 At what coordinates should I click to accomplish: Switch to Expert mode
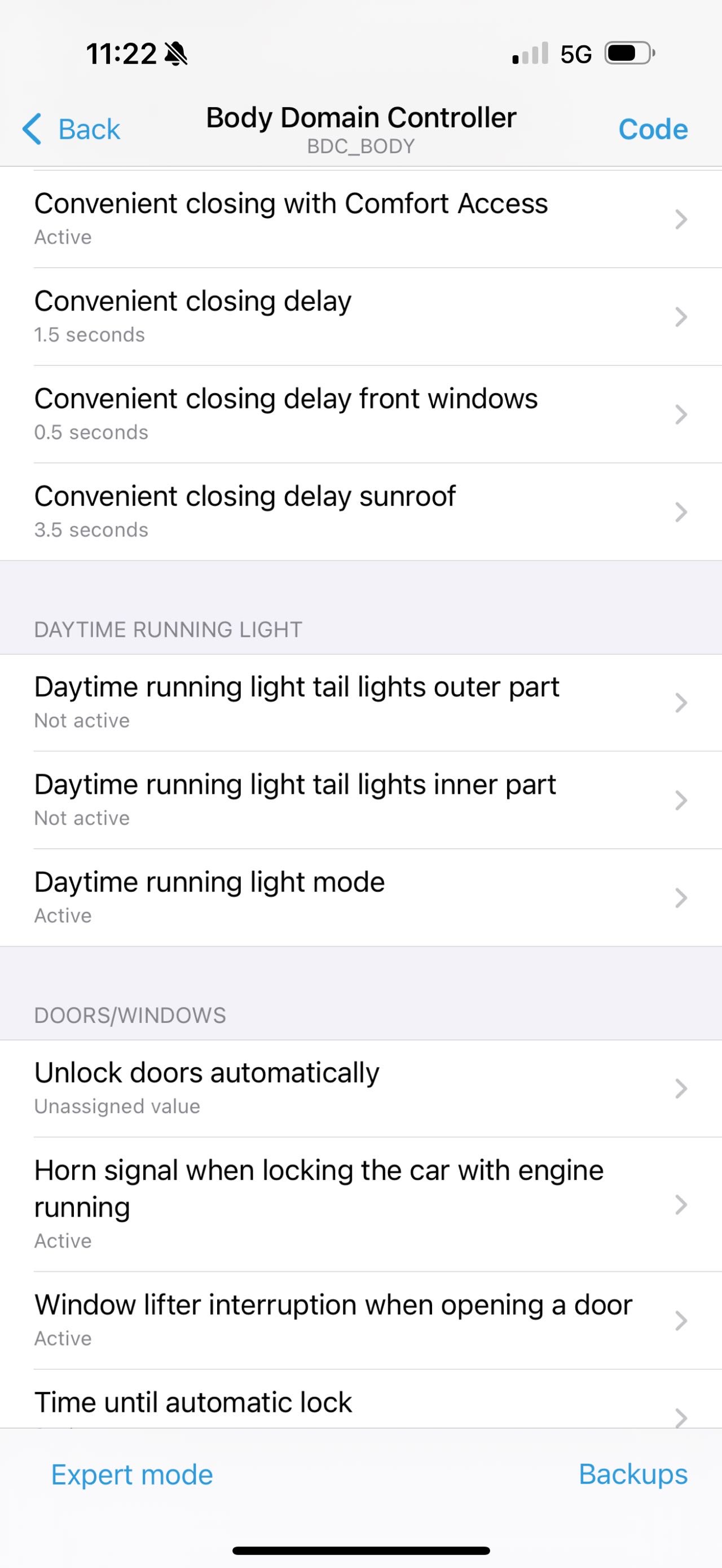click(x=132, y=1475)
